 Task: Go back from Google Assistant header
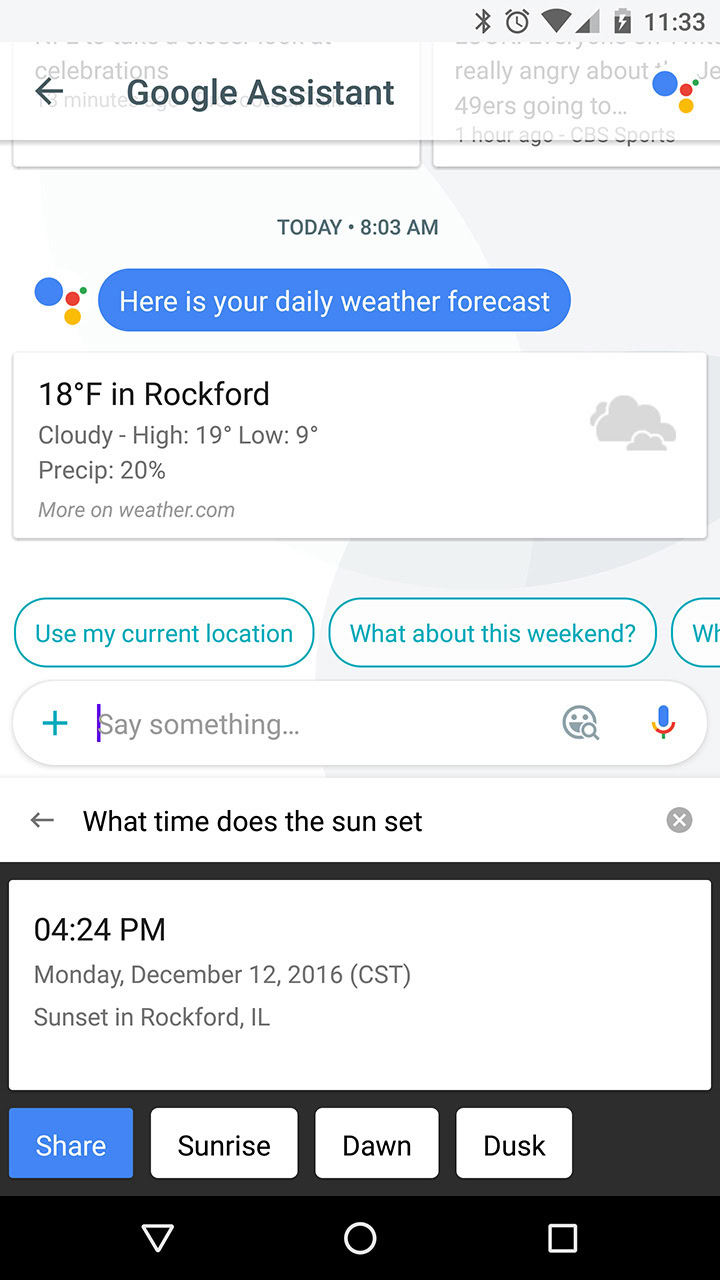[x=49, y=92]
